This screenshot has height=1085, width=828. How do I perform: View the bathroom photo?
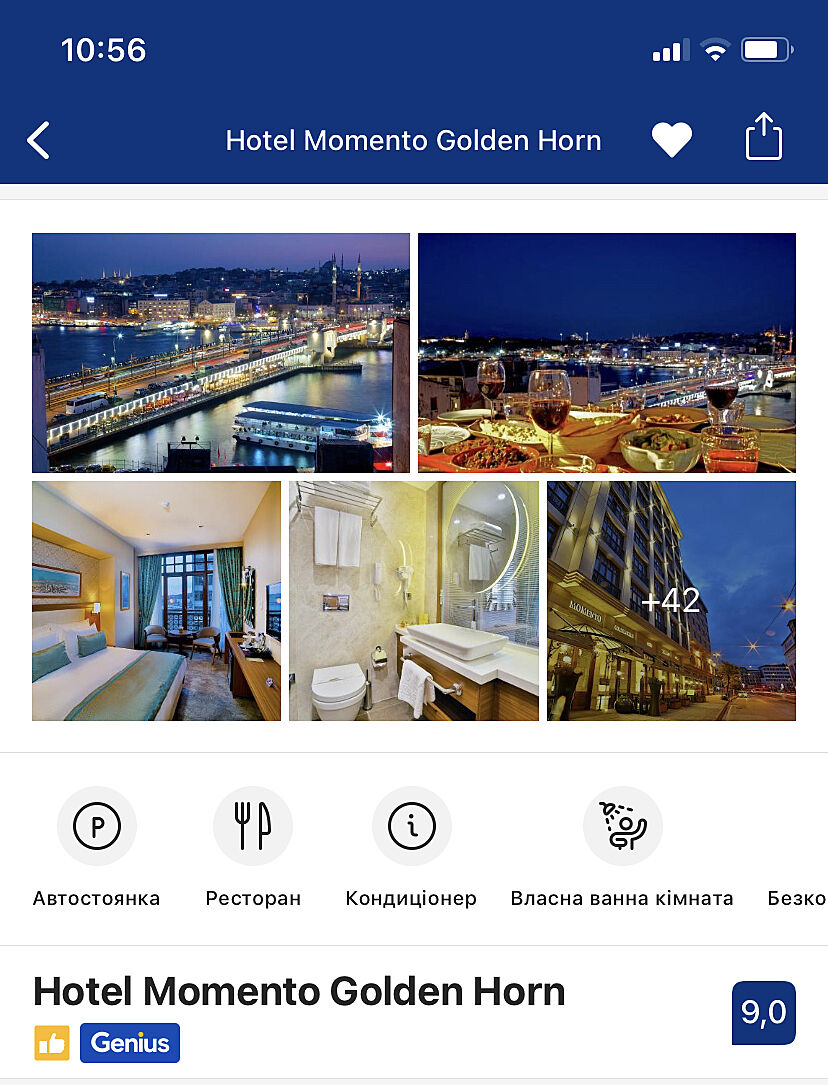click(x=414, y=601)
